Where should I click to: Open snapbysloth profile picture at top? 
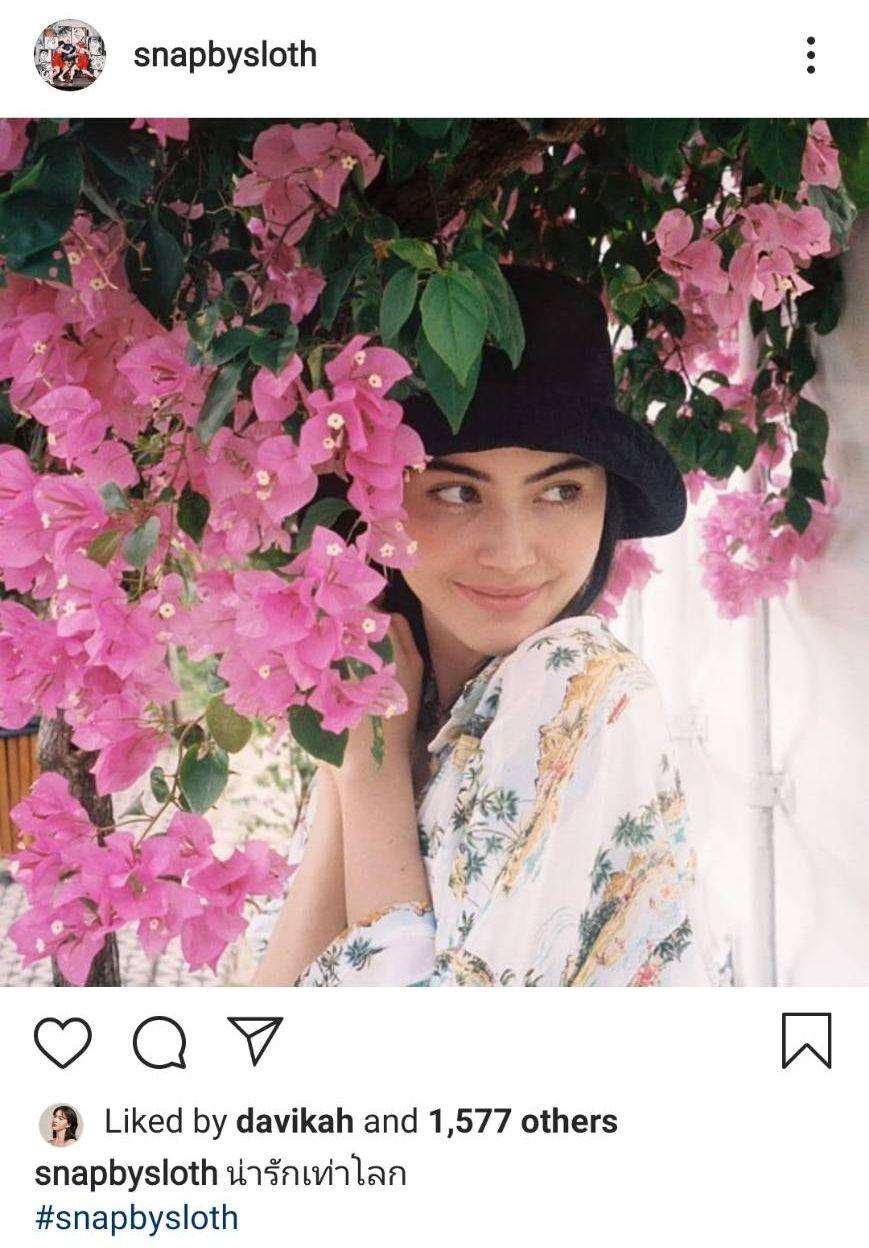pos(69,56)
